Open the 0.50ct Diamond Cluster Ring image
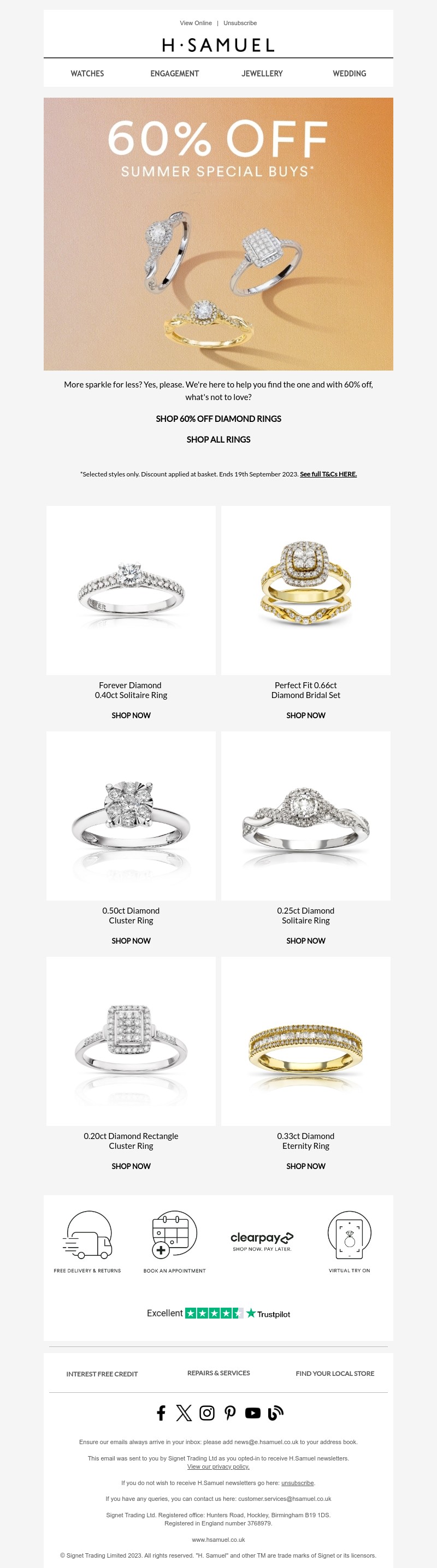The width and height of the screenshot is (437, 1568). click(x=131, y=815)
